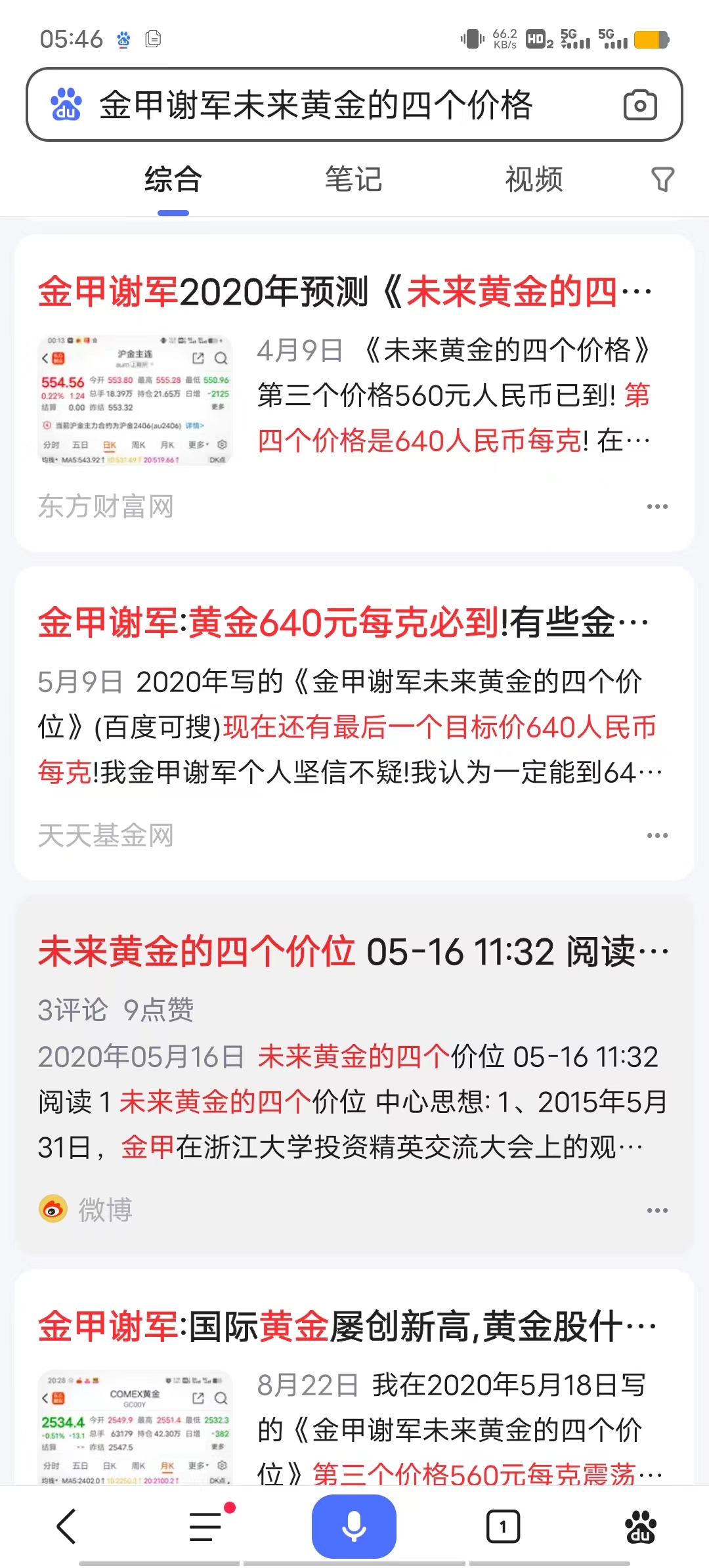
Task: Go back with the bottom arrow
Action: tap(66, 1526)
